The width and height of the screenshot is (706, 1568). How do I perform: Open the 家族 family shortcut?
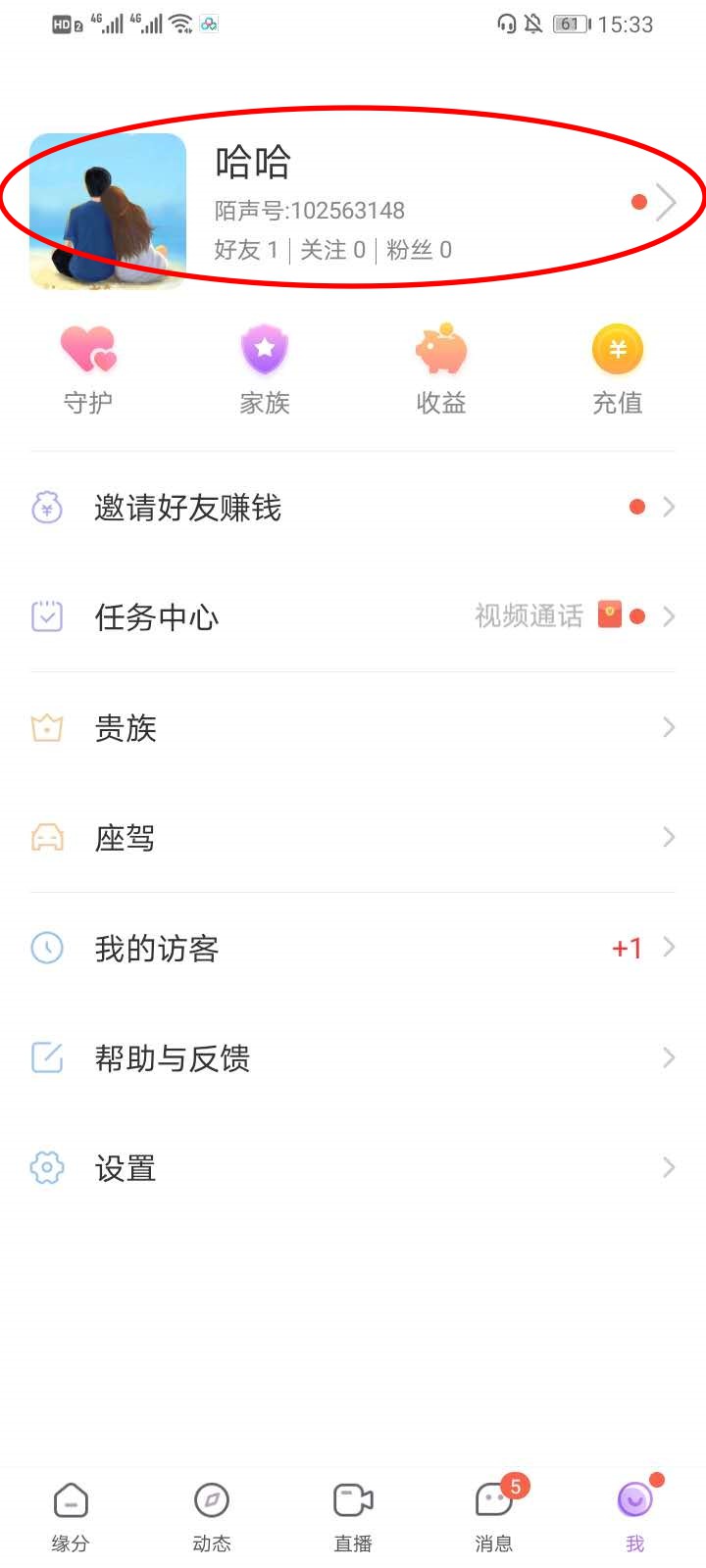click(265, 368)
